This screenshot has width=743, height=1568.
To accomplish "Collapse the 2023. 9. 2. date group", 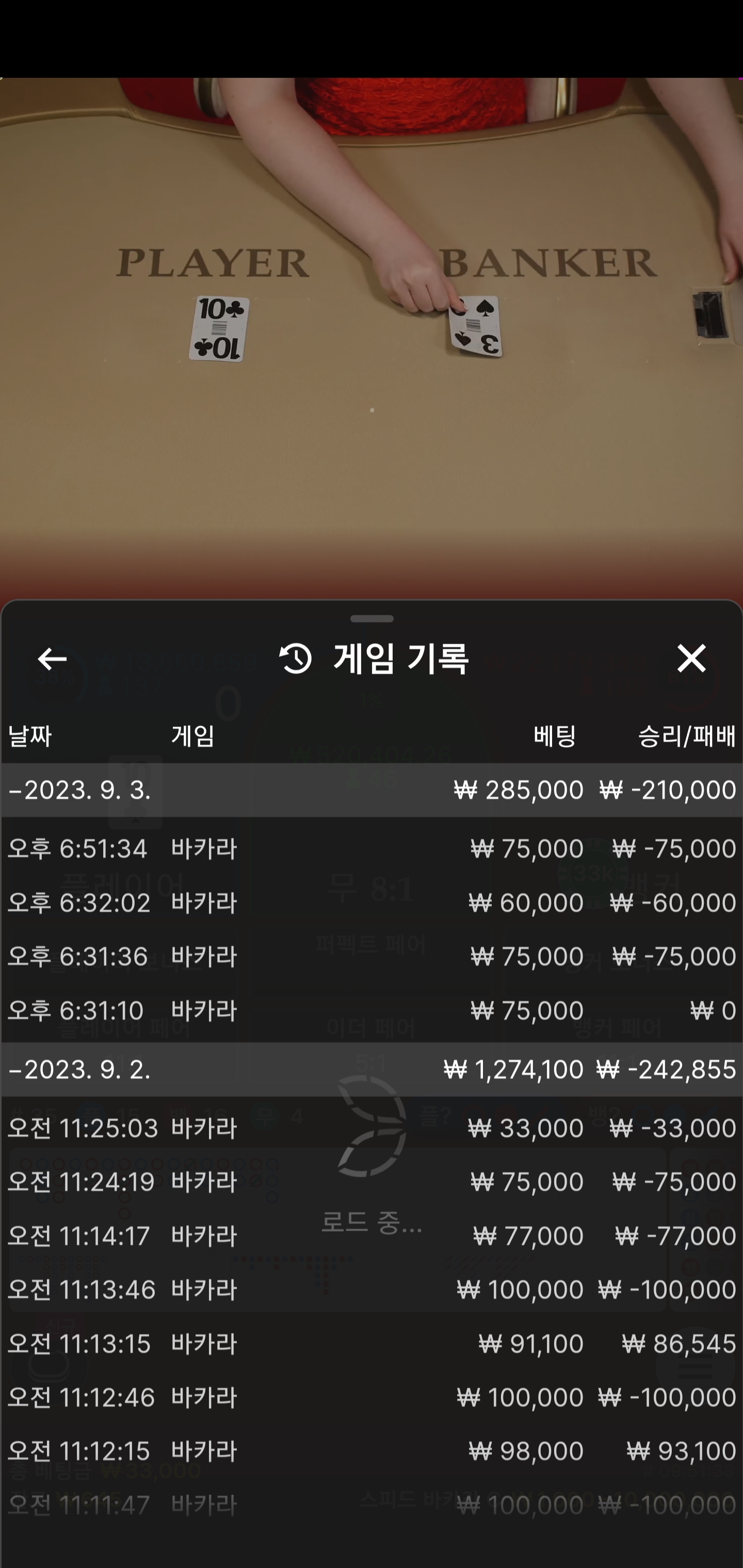I will (372, 1069).
